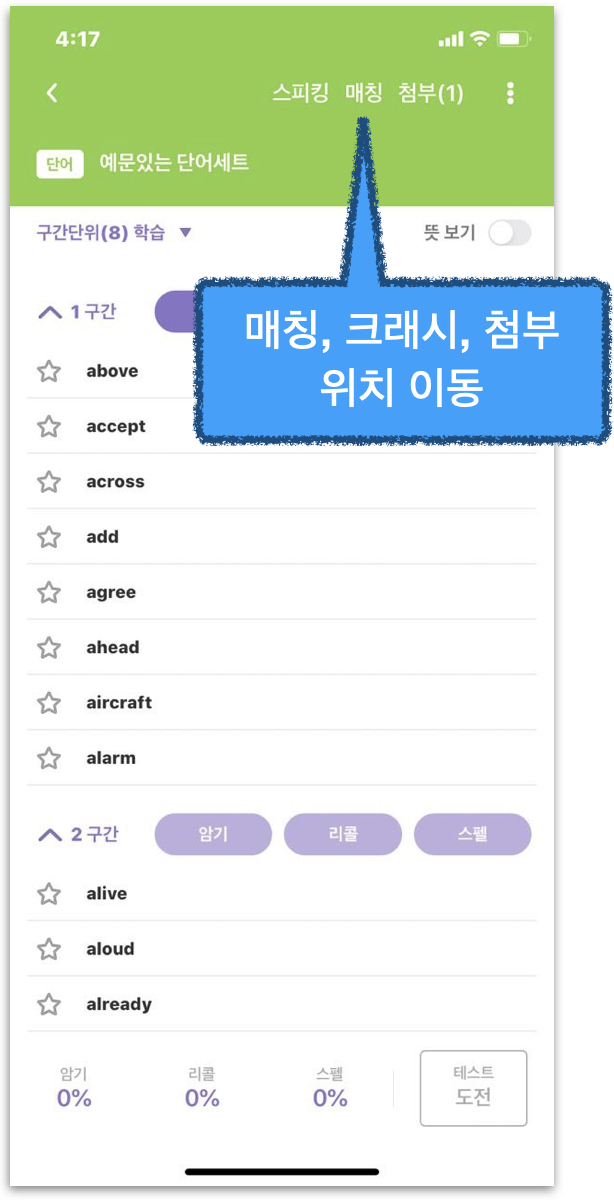
Task: Start 암기 for 2 구간
Action: 213,834
